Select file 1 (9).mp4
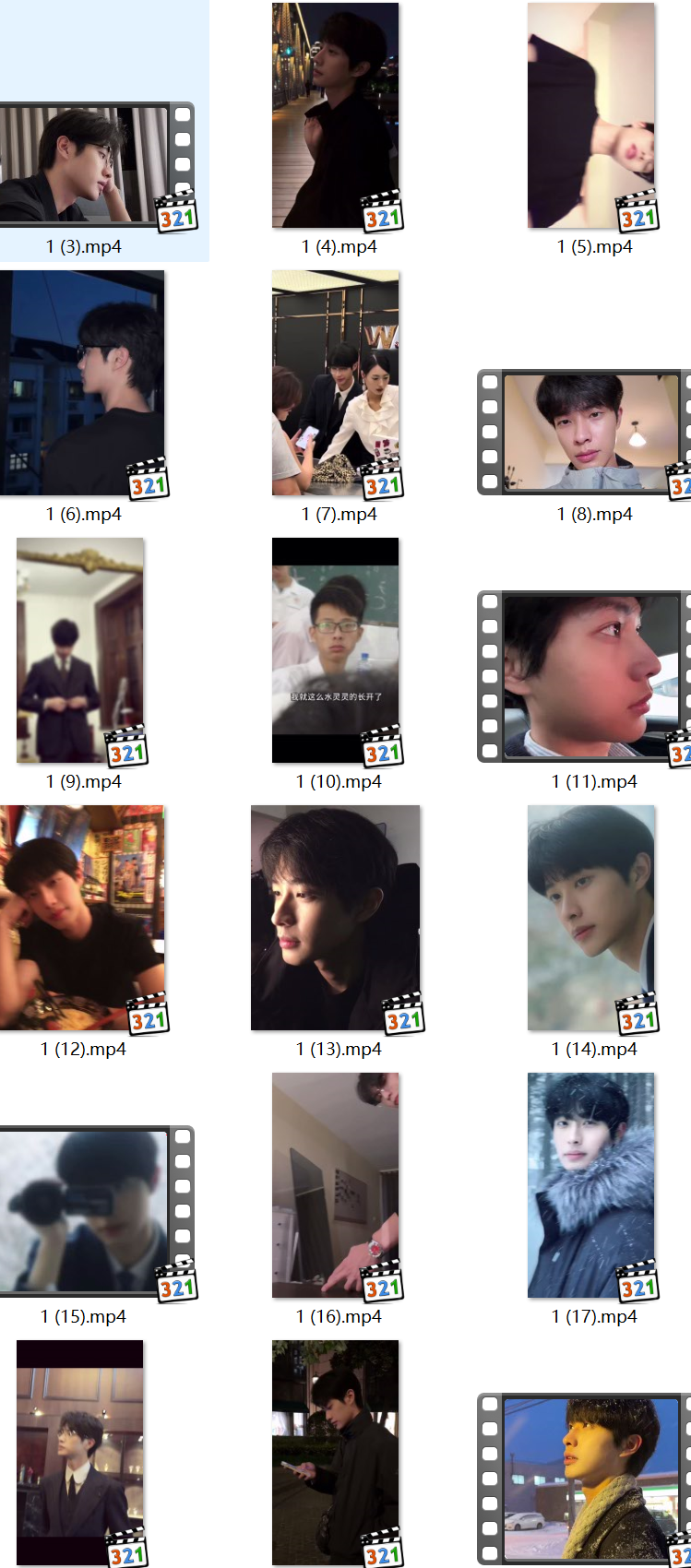 [80, 650]
